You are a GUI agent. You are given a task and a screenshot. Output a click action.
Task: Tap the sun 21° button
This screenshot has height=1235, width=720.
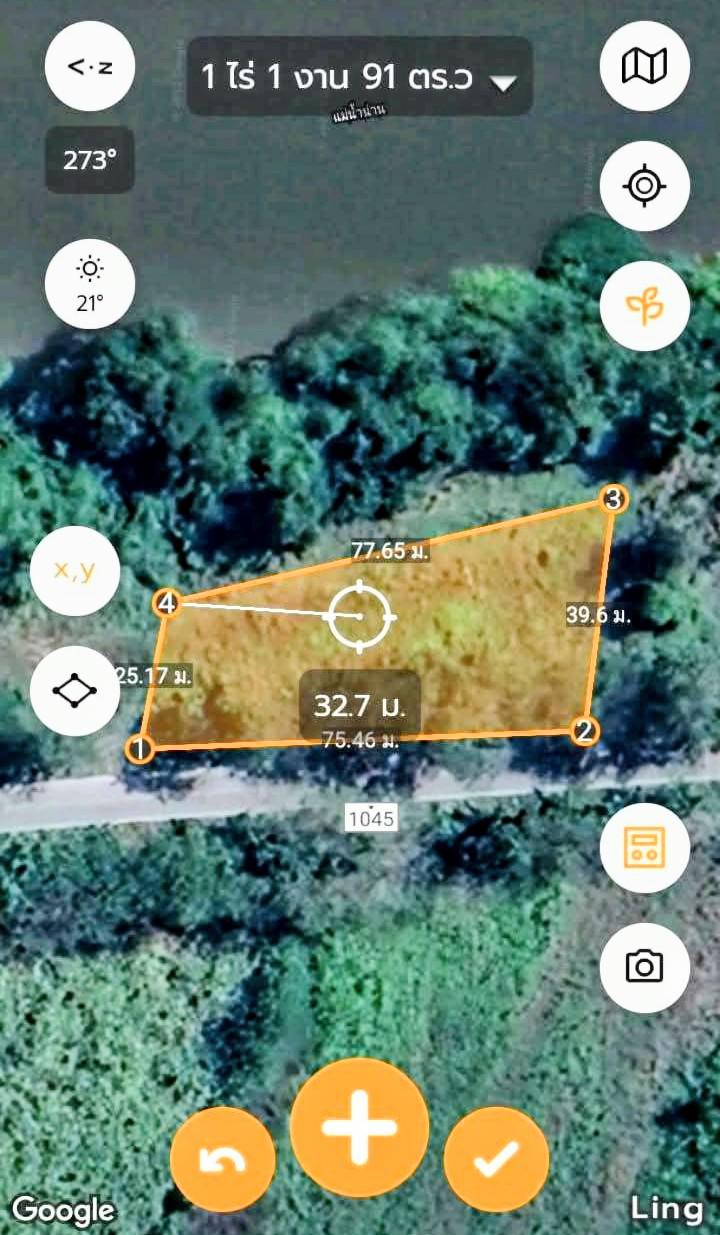[90, 285]
